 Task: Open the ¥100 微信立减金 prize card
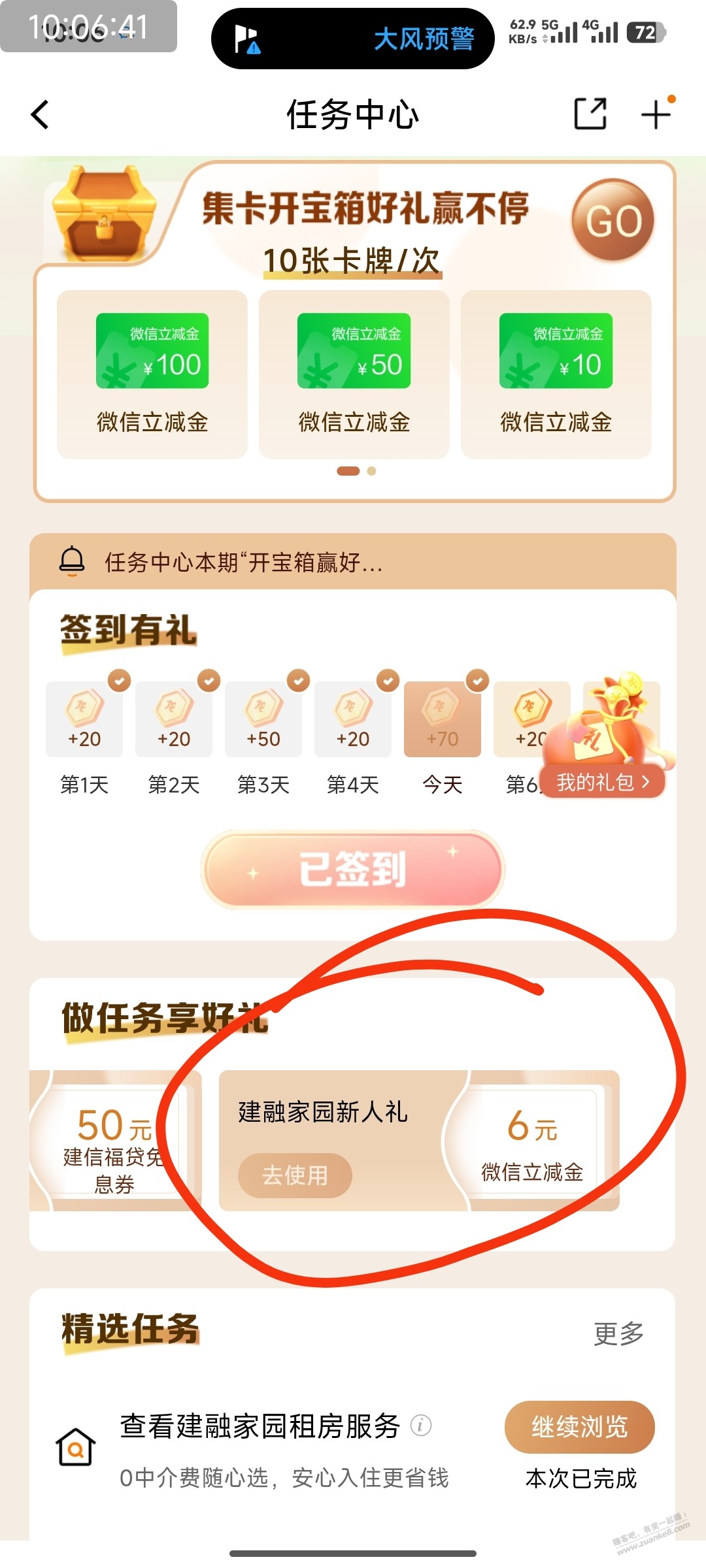click(152, 374)
